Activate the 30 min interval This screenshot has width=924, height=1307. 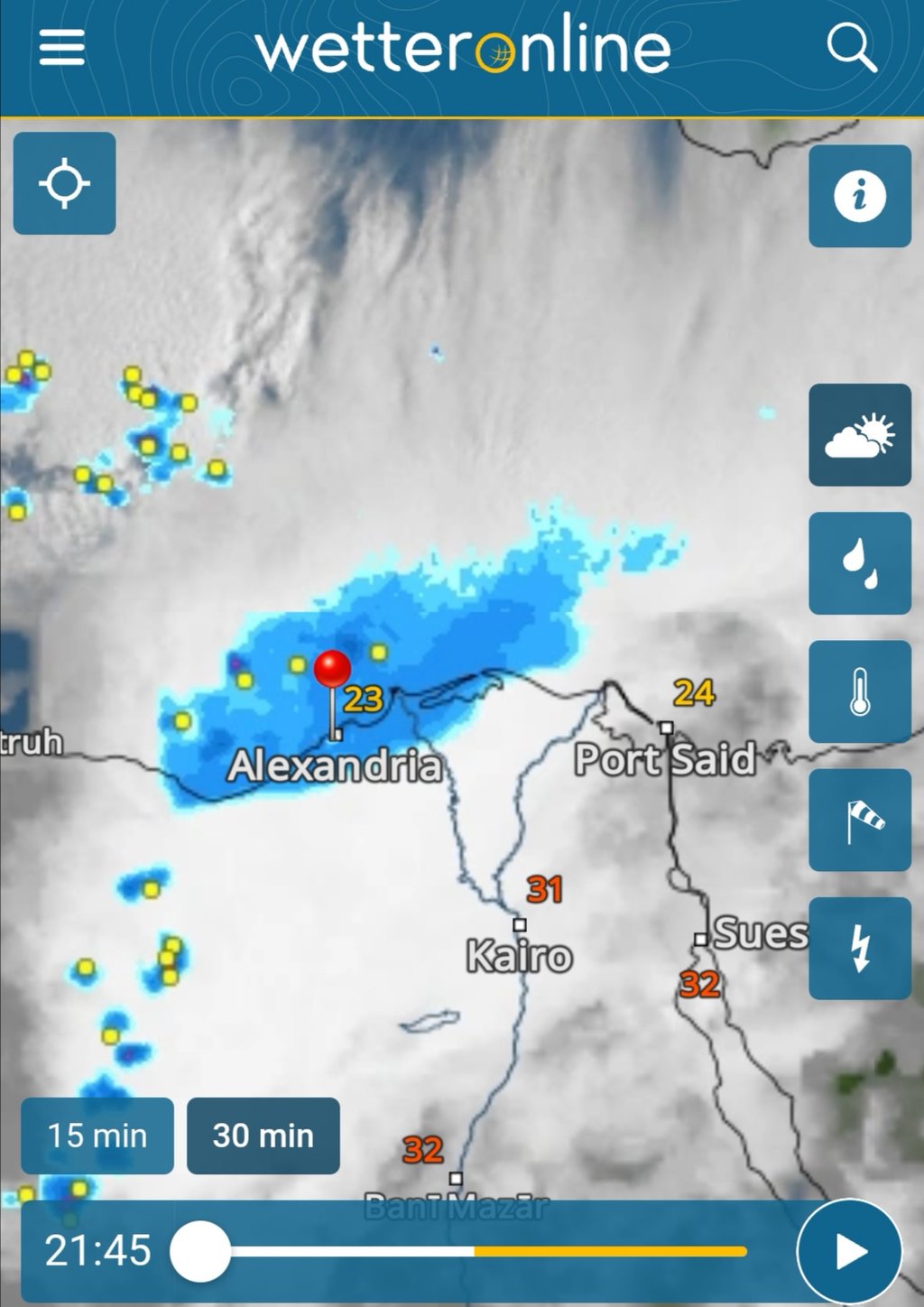pyautogui.click(x=263, y=1136)
